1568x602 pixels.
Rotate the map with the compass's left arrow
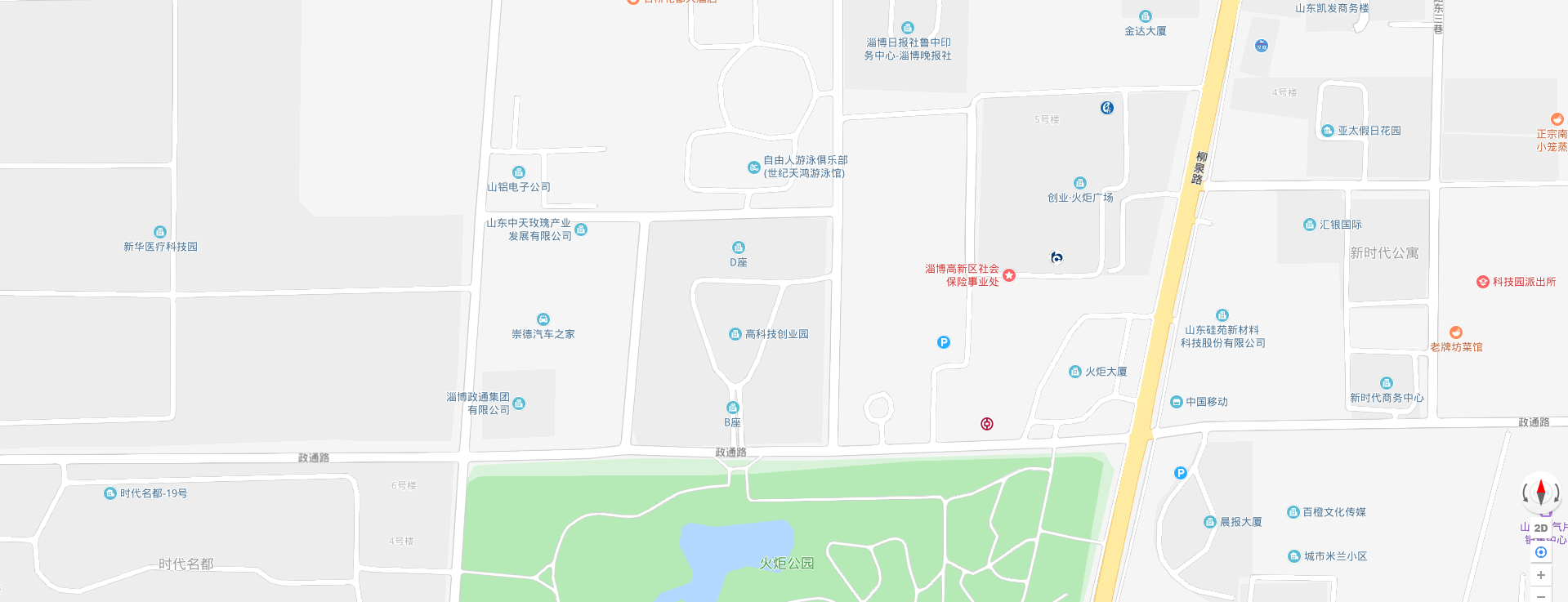[1526, 493]
